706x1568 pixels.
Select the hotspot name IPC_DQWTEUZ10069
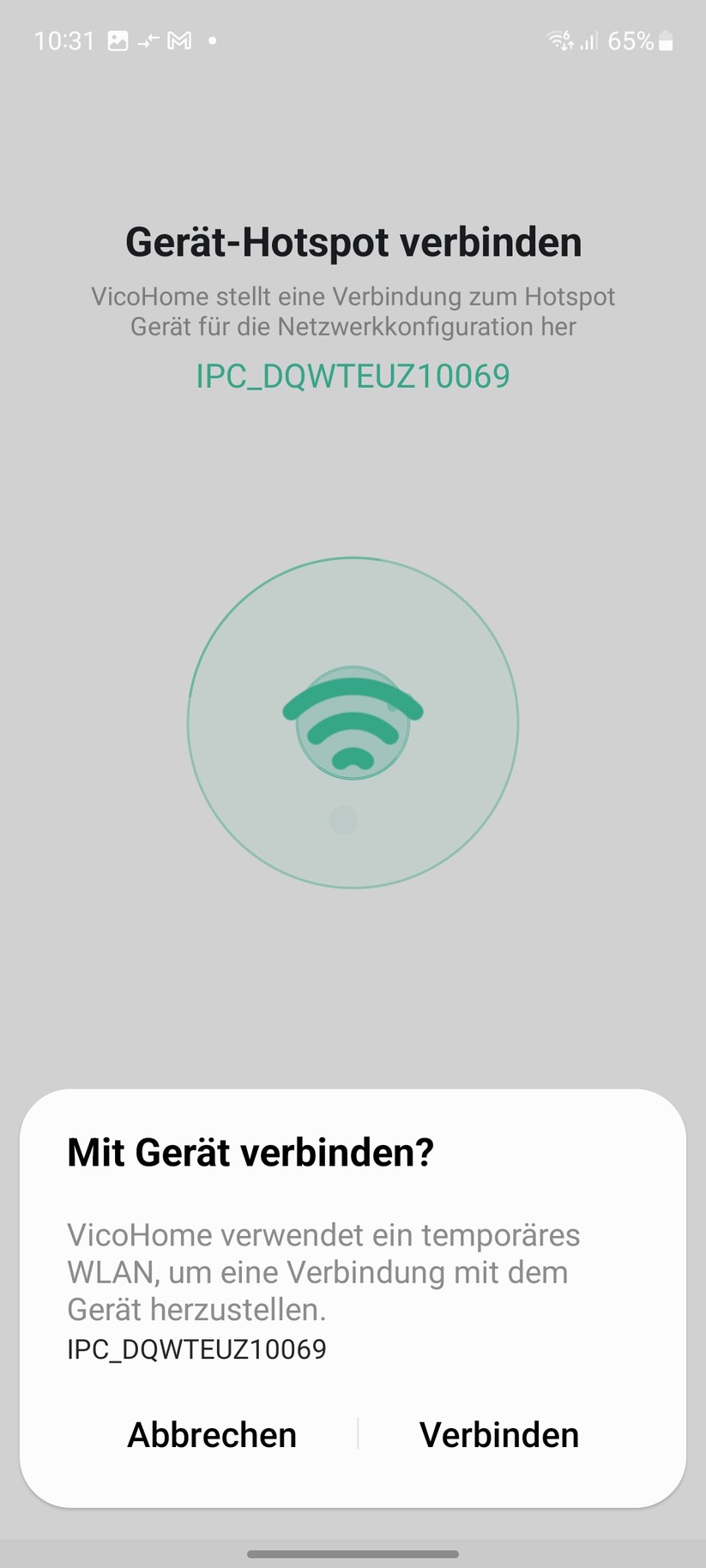coord(353,376)
